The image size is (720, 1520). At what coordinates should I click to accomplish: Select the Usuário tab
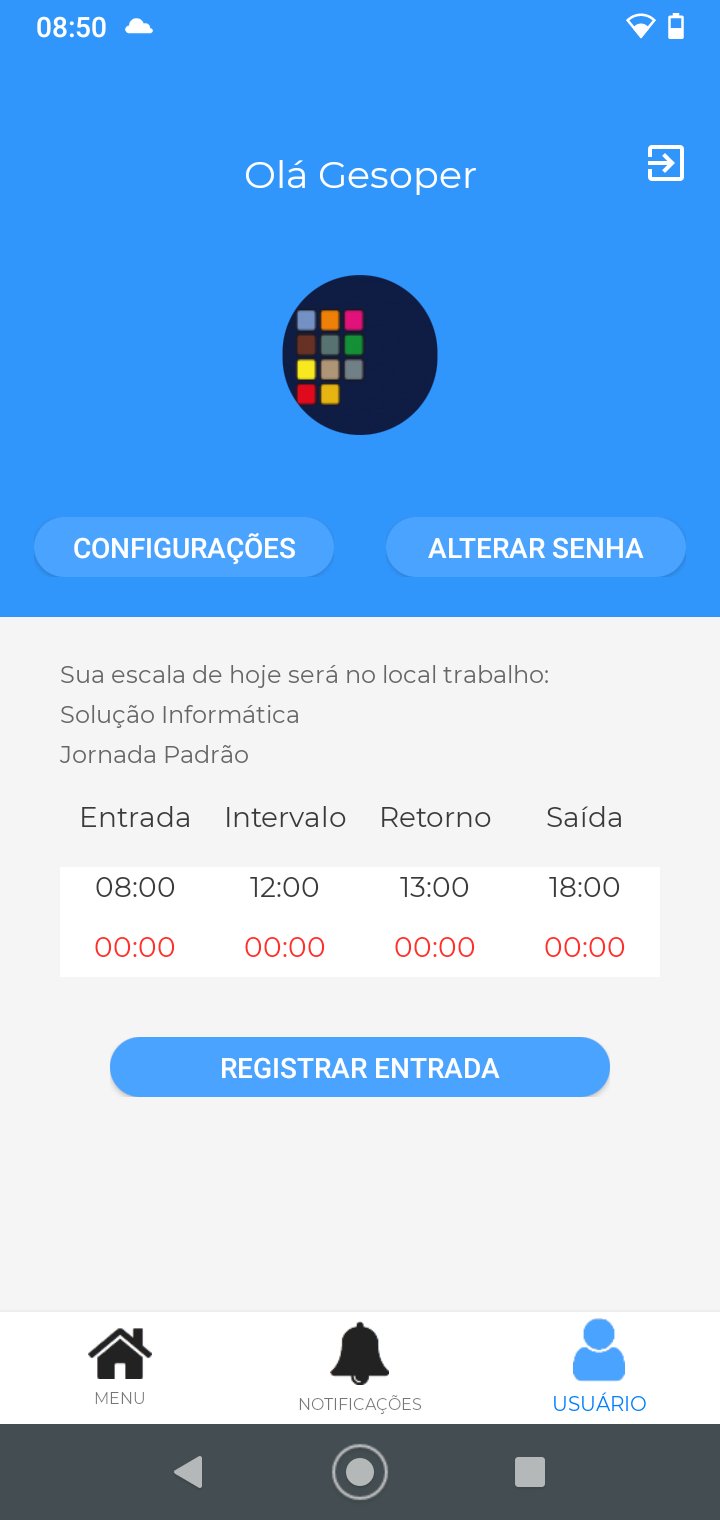click(x=599, y=1366)
